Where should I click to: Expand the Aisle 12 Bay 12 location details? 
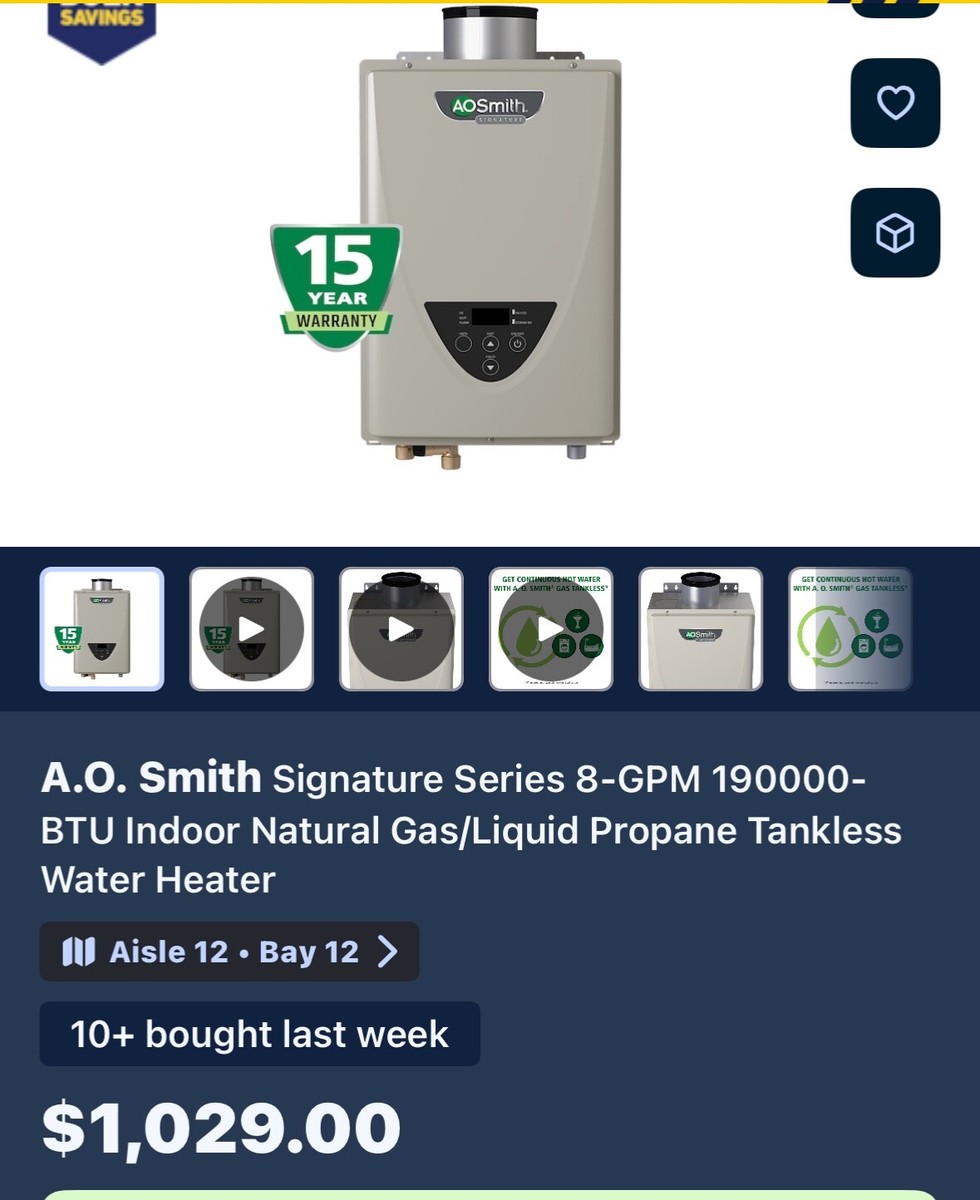229,951
